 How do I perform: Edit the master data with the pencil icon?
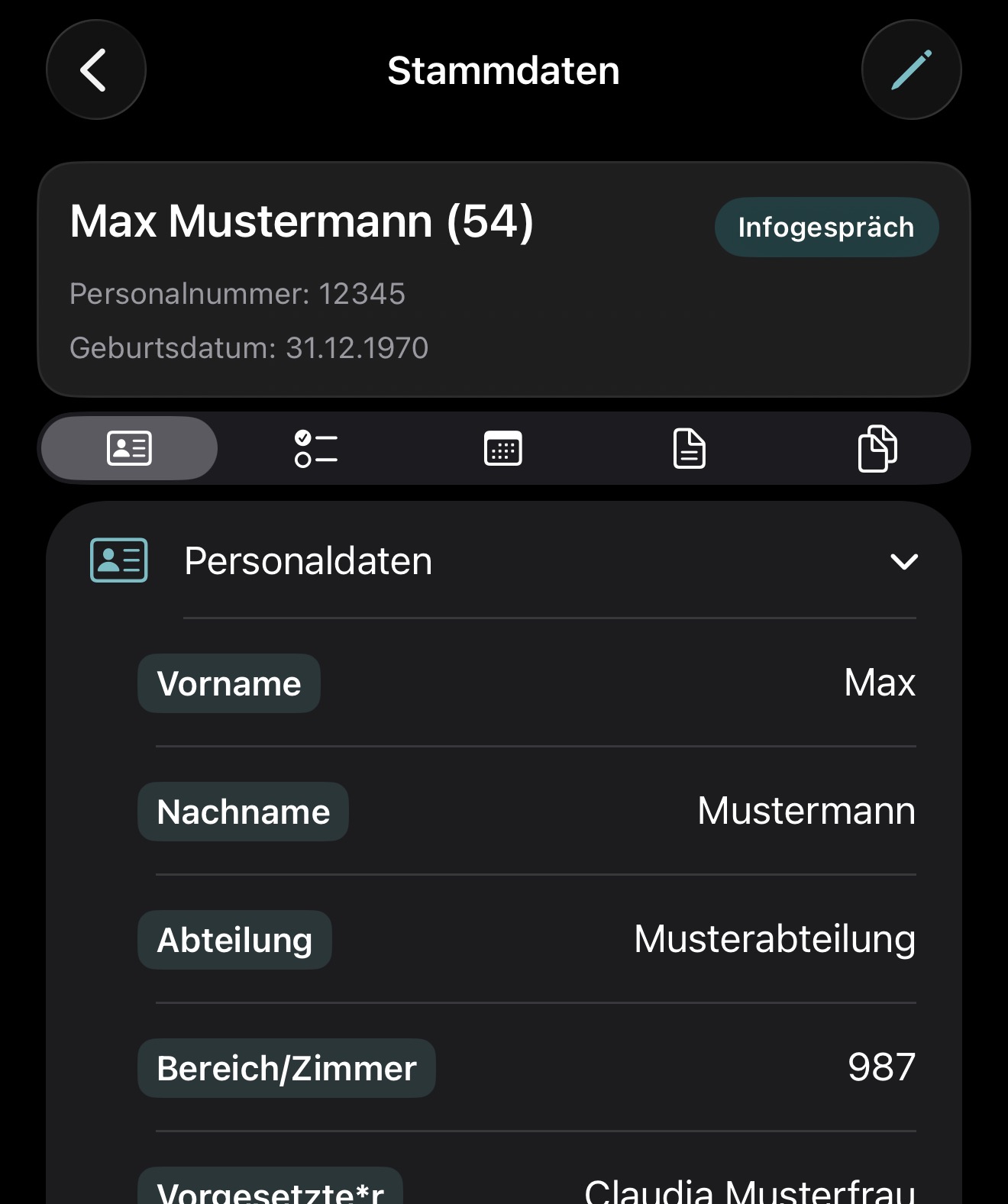pyautogui.click(x=911, y=70)
